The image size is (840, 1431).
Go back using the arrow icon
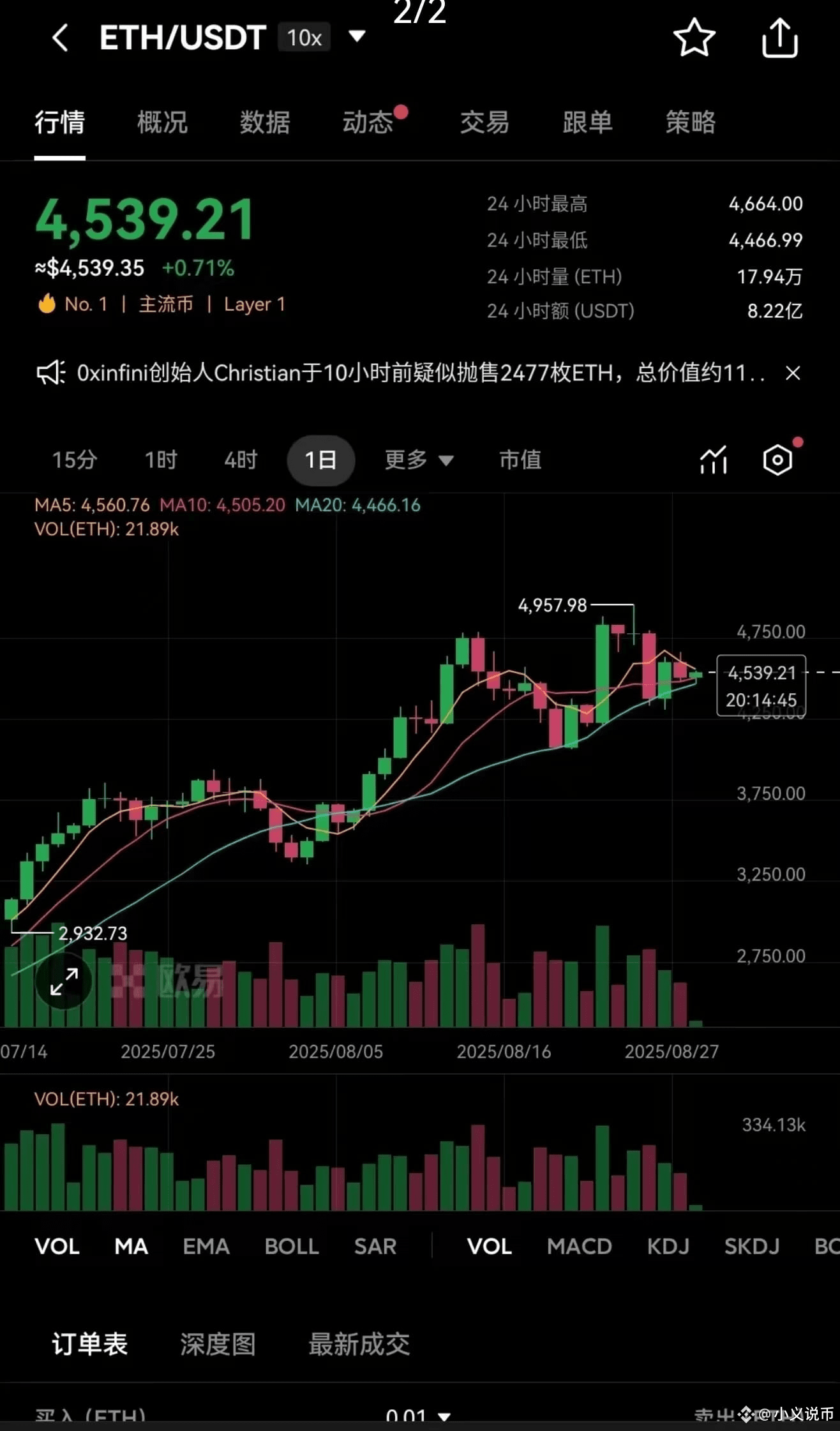point(60,38)
